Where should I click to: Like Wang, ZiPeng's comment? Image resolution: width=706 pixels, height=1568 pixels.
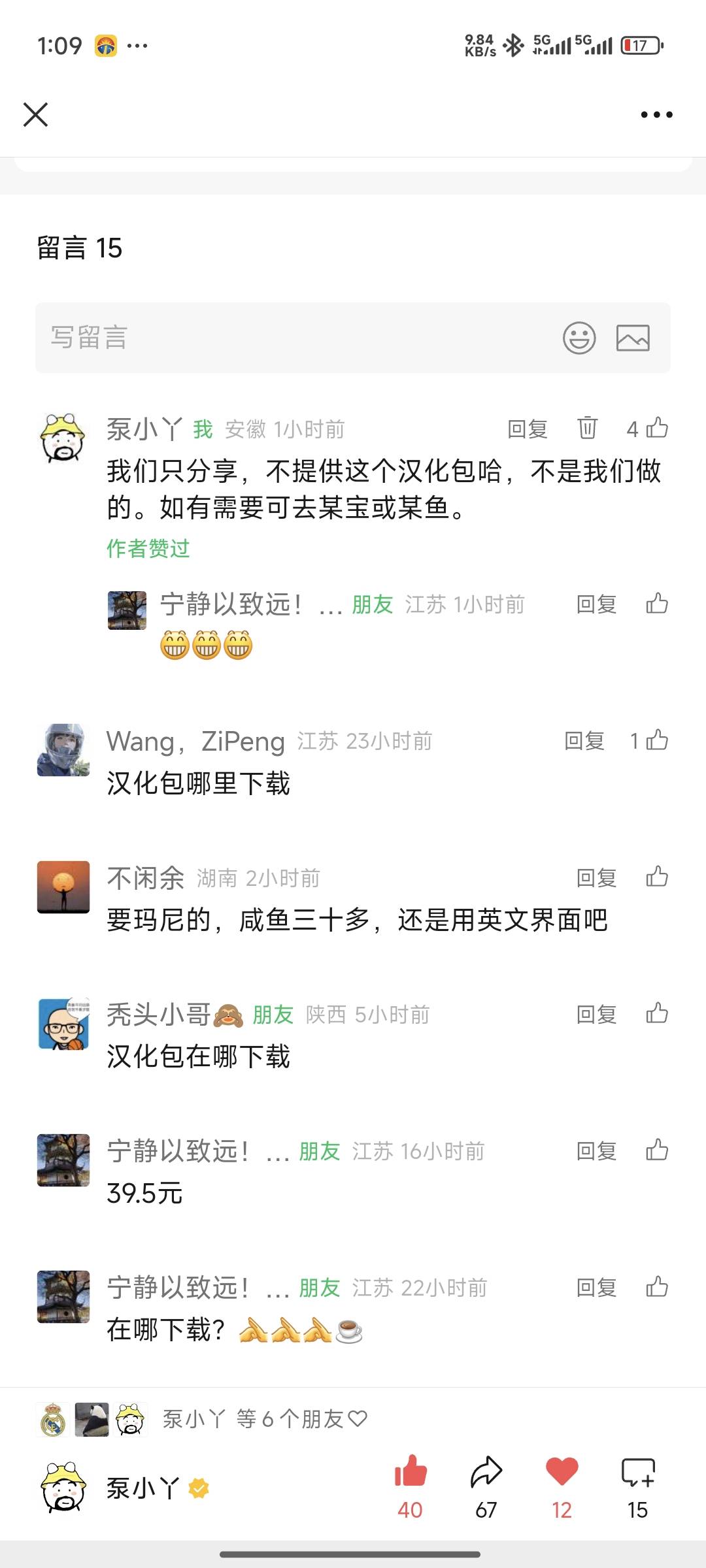tap(656, 740)
